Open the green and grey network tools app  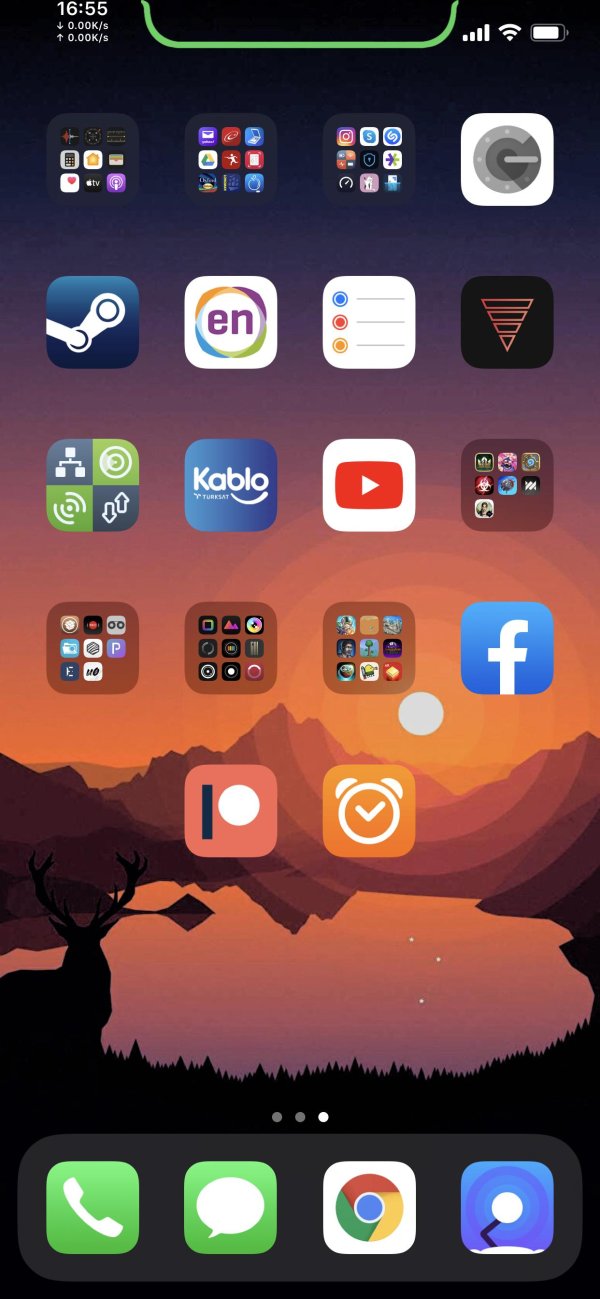93,485
